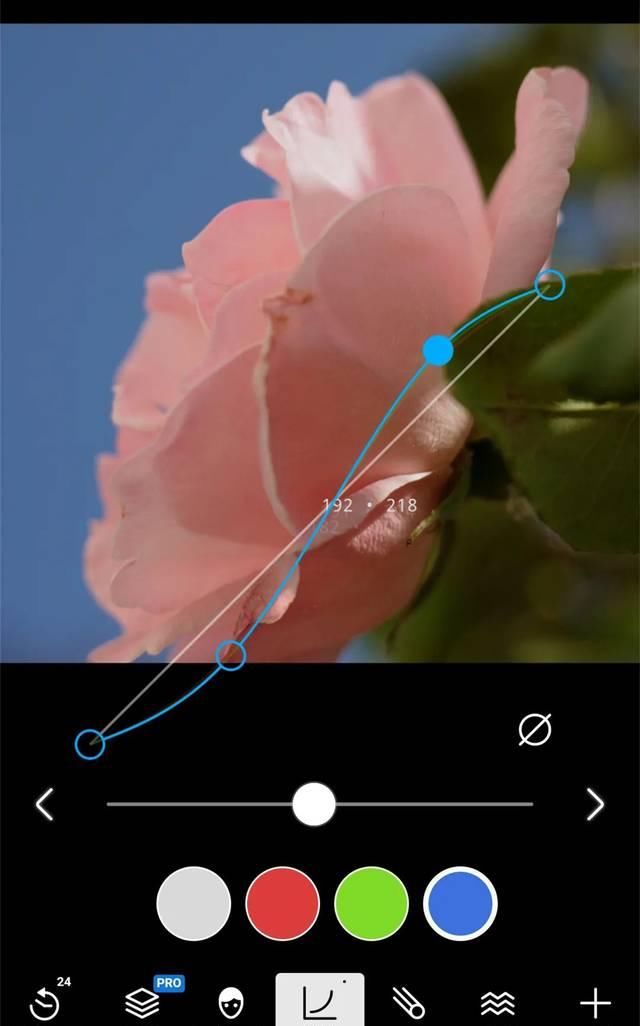Tap the left arrow to decrease value

[44, 804]
